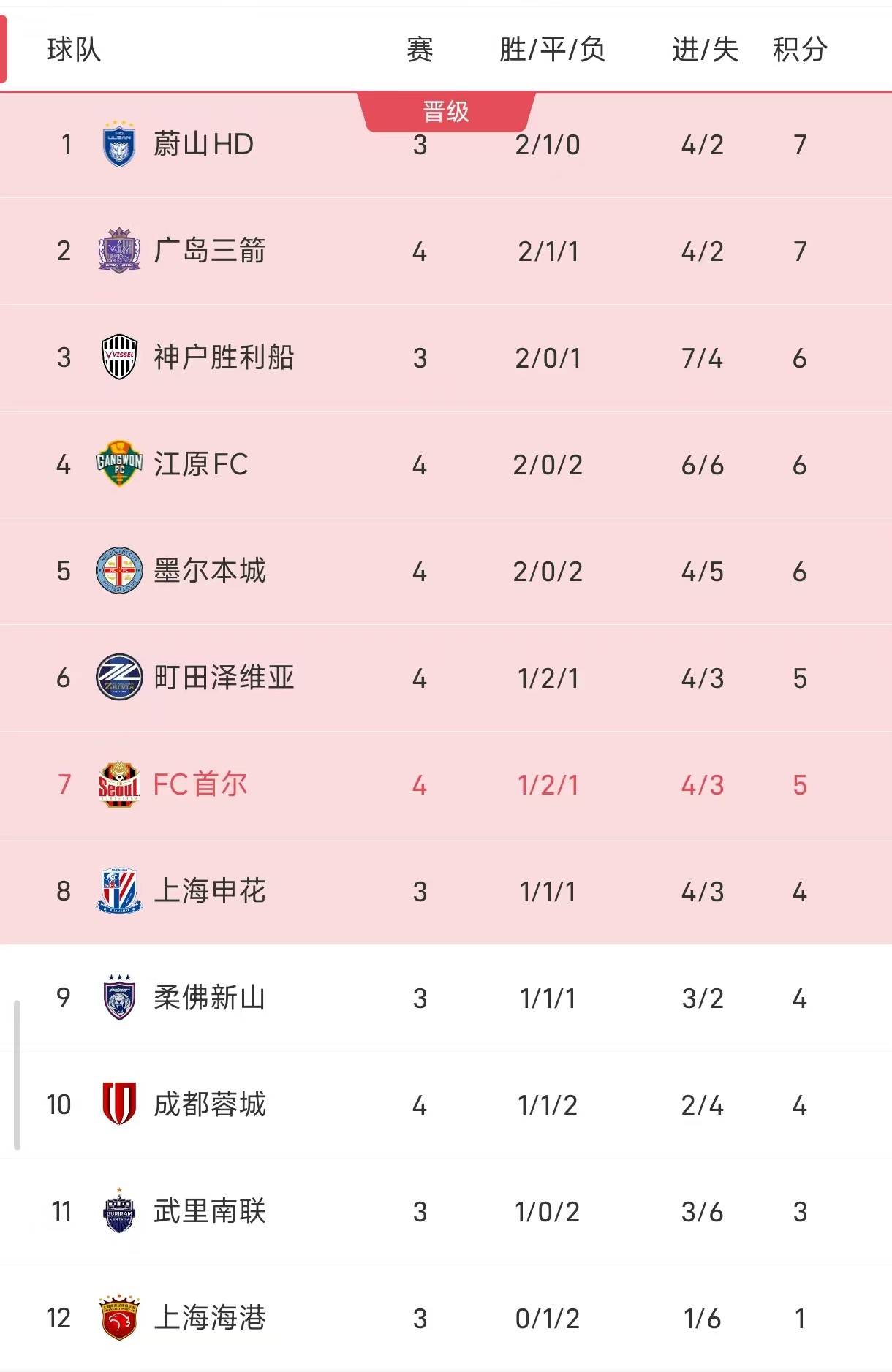Viewport: 892px width, 1372px height.
Task: Open the 蔚山HD team row
Action: click(x=203, y=145)
